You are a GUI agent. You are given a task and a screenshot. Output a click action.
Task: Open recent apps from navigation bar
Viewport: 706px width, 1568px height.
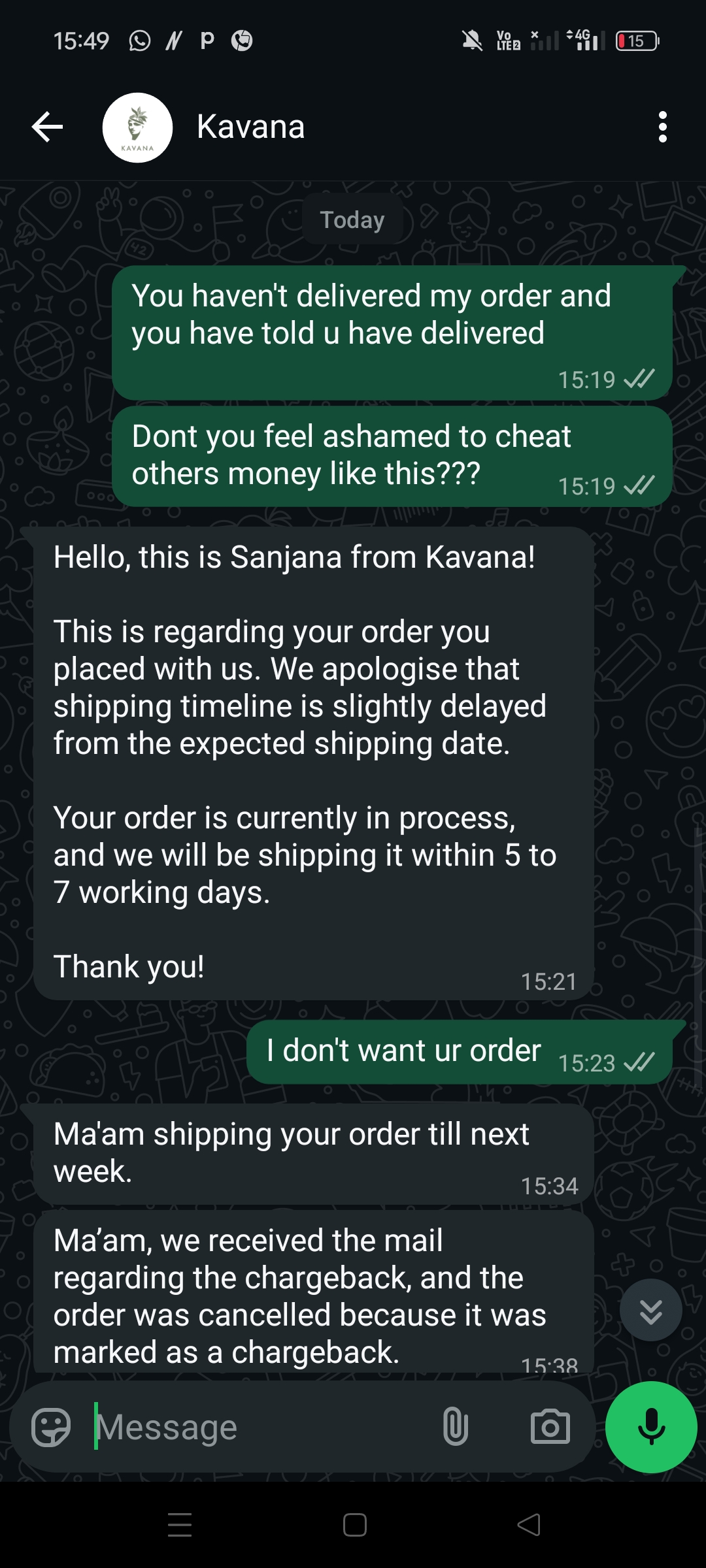(180, 1525)
